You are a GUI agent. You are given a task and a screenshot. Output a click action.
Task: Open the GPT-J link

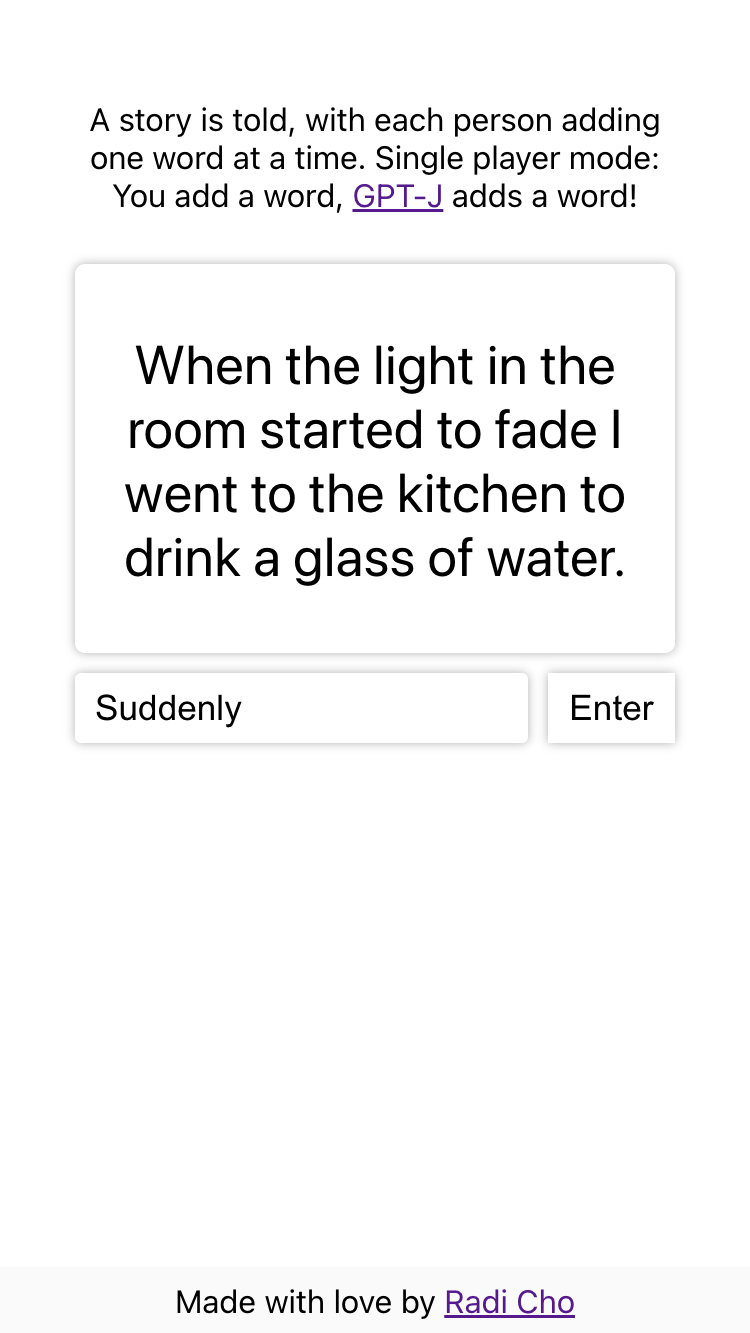coord(397,196)
